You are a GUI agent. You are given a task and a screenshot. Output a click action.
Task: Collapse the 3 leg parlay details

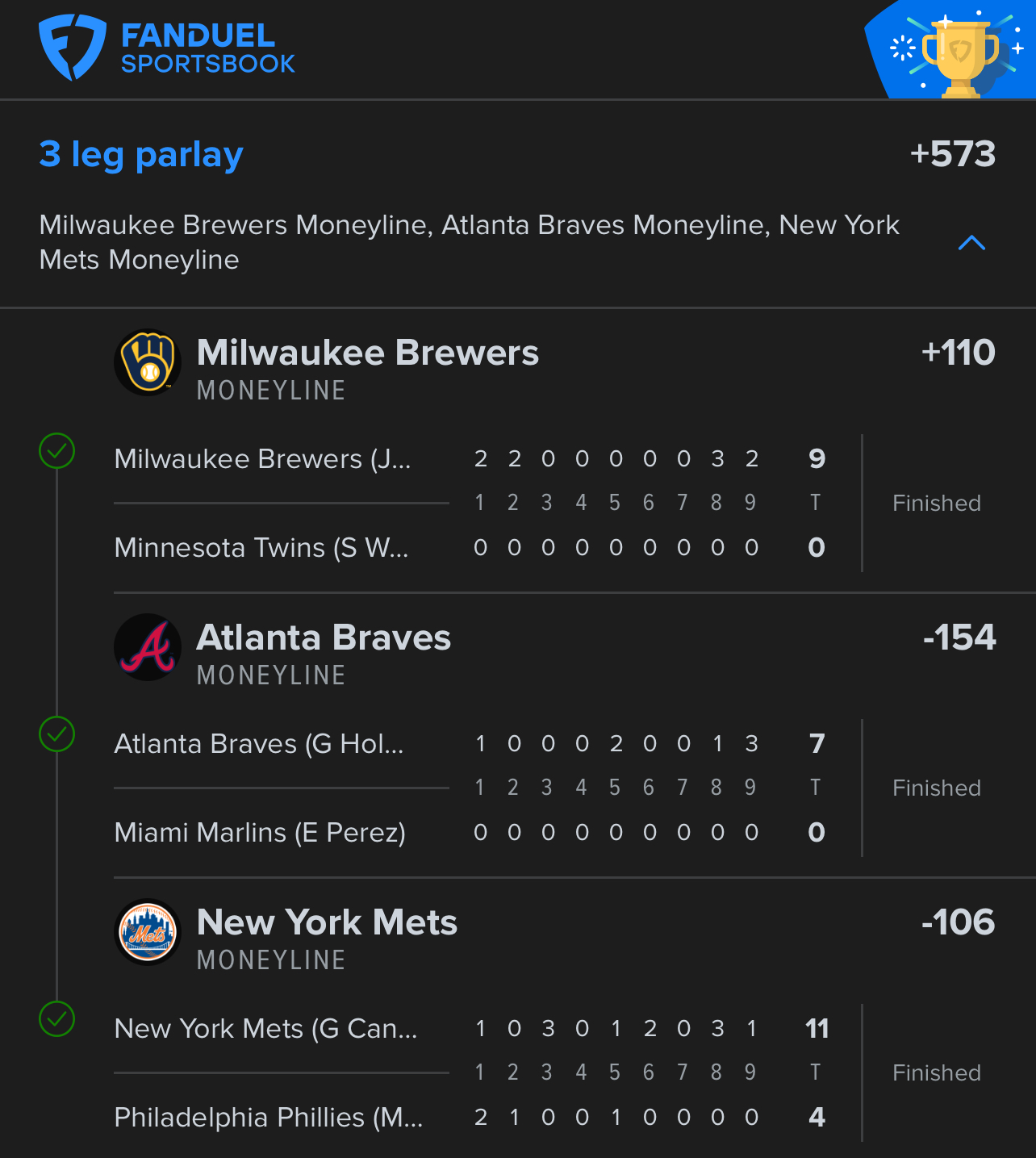pyautogui.click(x=971, y=243)
